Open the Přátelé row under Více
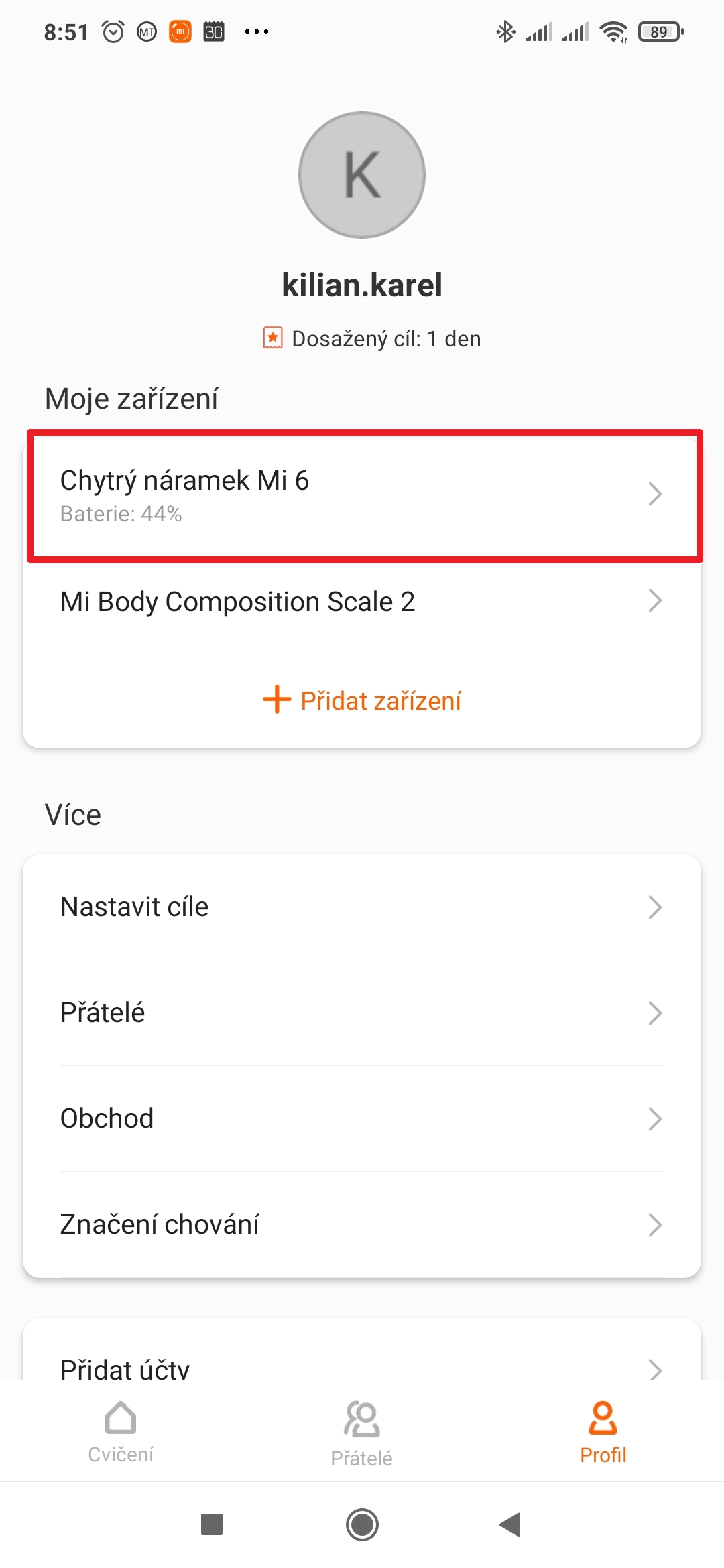724x1568 pixels. coord(362,1012)
